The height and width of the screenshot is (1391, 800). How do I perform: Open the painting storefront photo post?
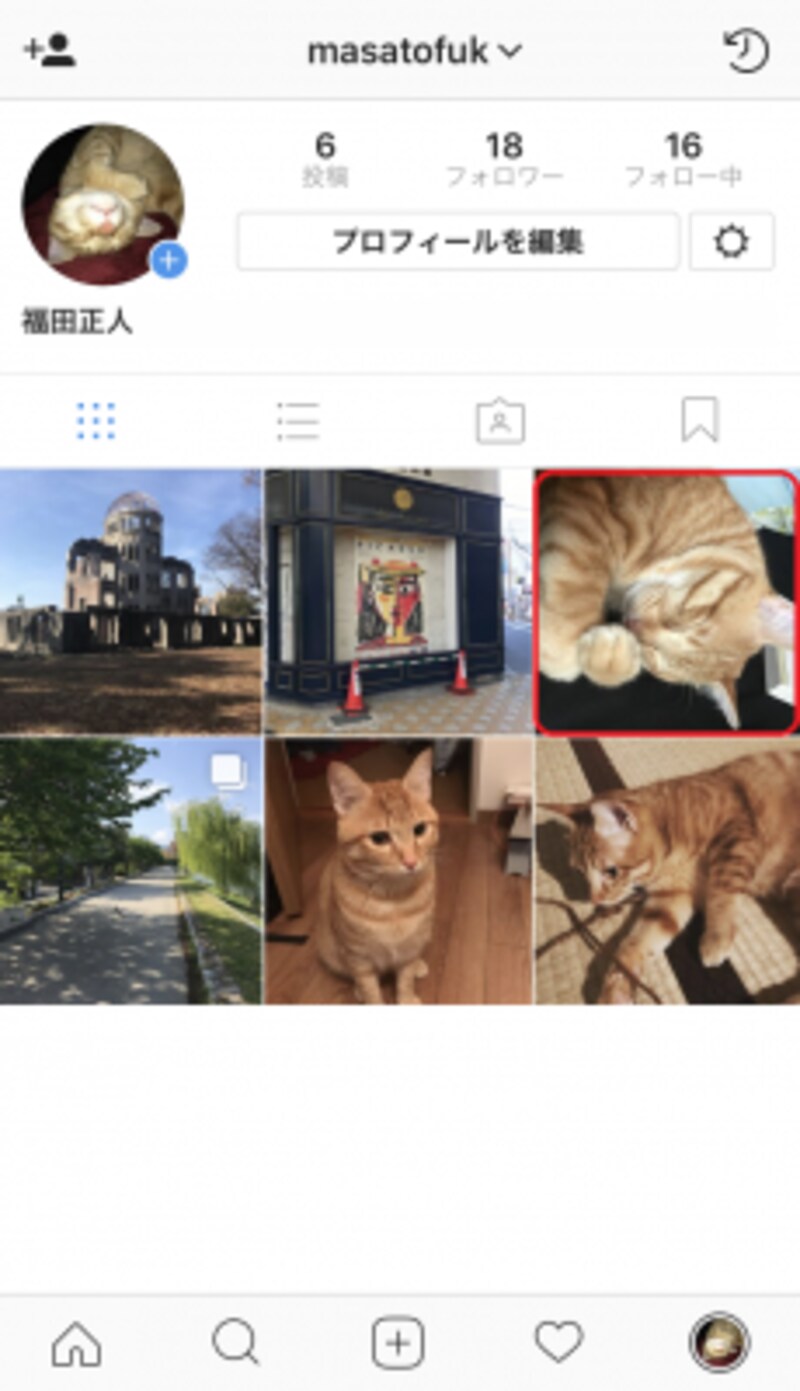point(398,601)
